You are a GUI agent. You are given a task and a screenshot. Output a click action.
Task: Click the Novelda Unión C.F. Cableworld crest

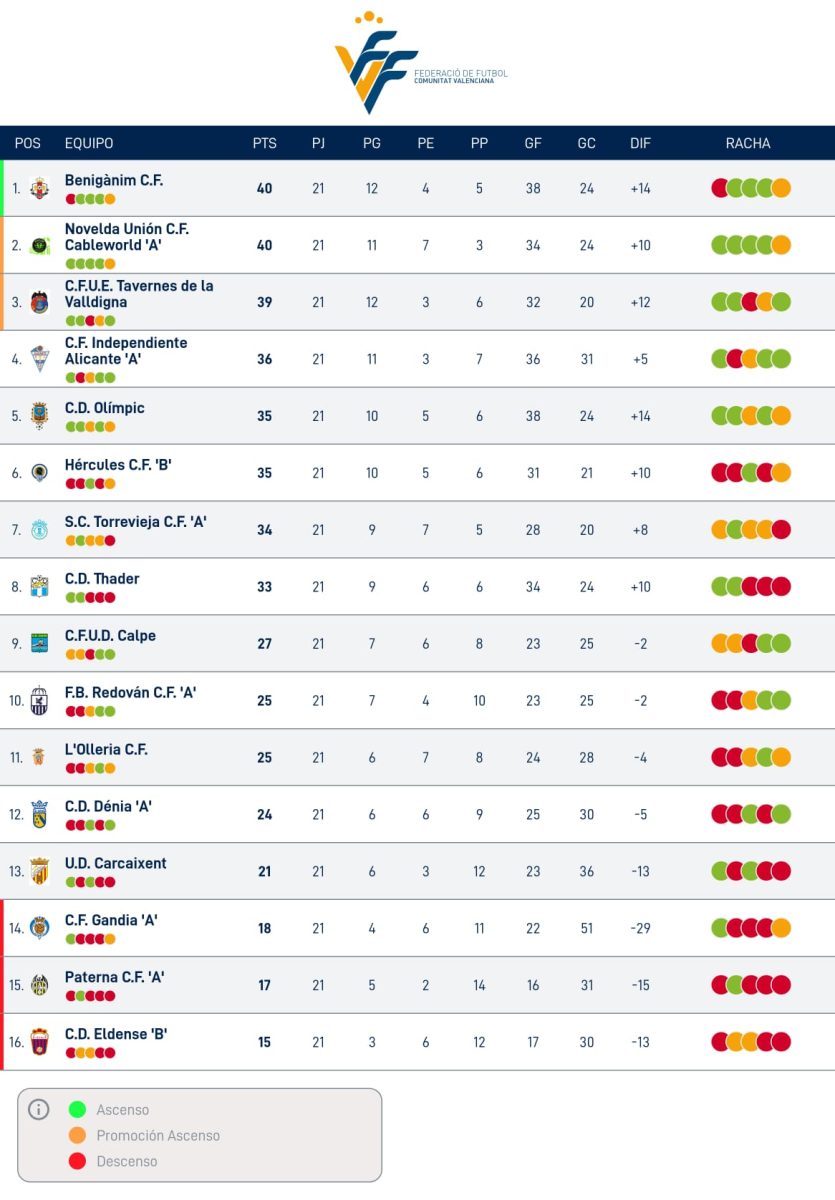click(40, 244)
